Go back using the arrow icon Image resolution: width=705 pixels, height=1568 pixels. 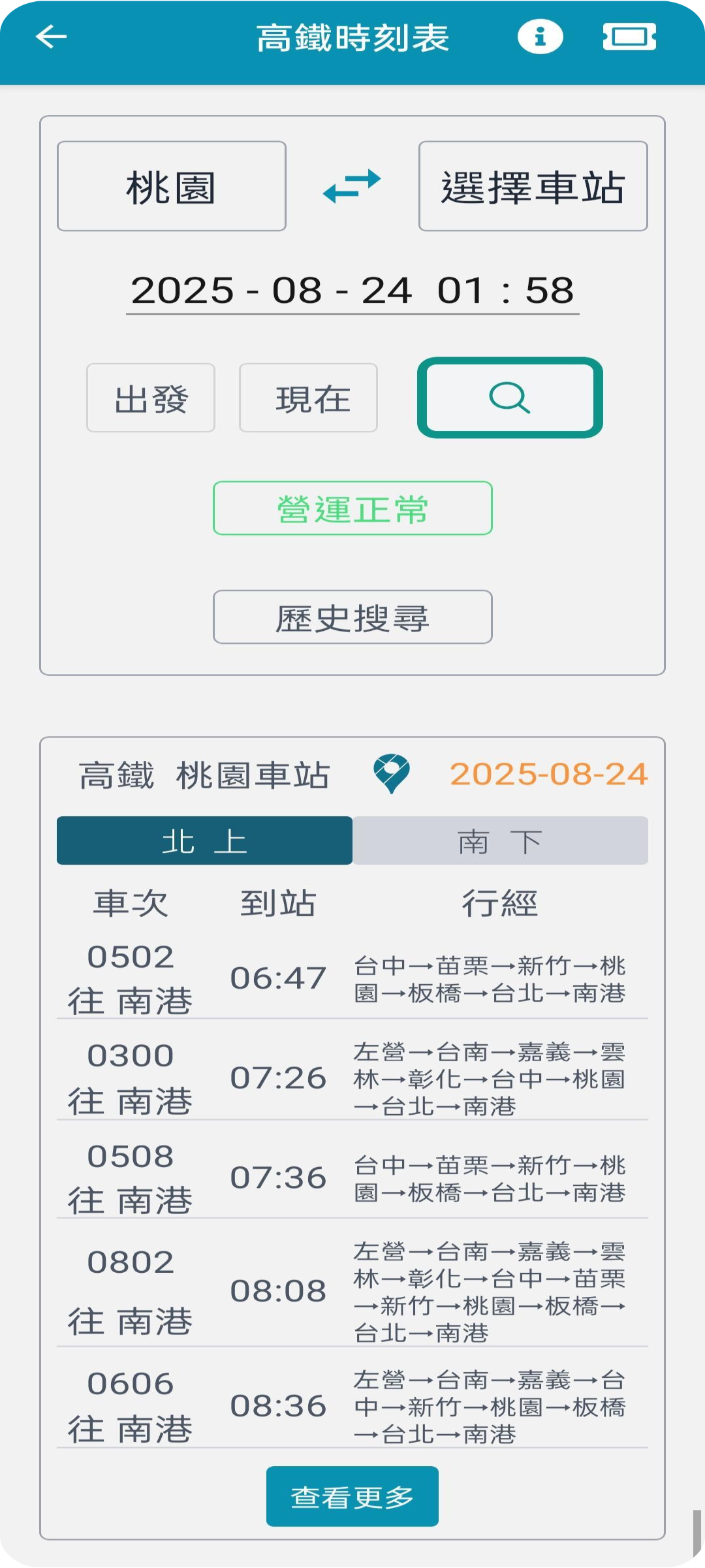(x=51, y=37)
